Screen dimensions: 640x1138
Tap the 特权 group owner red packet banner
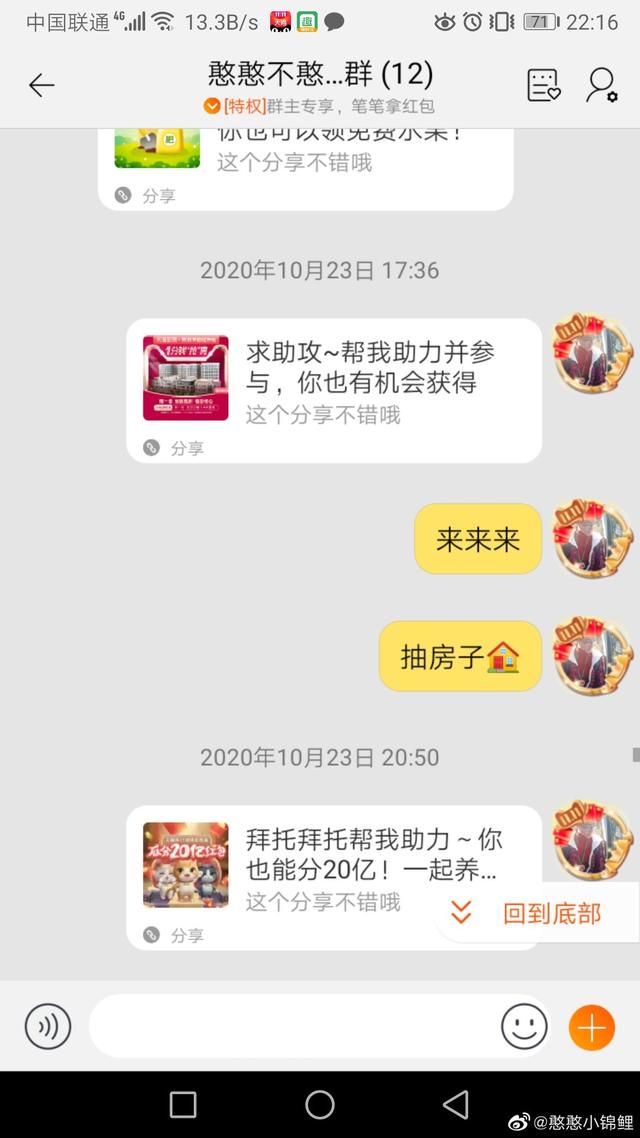(x=319, y=107)
